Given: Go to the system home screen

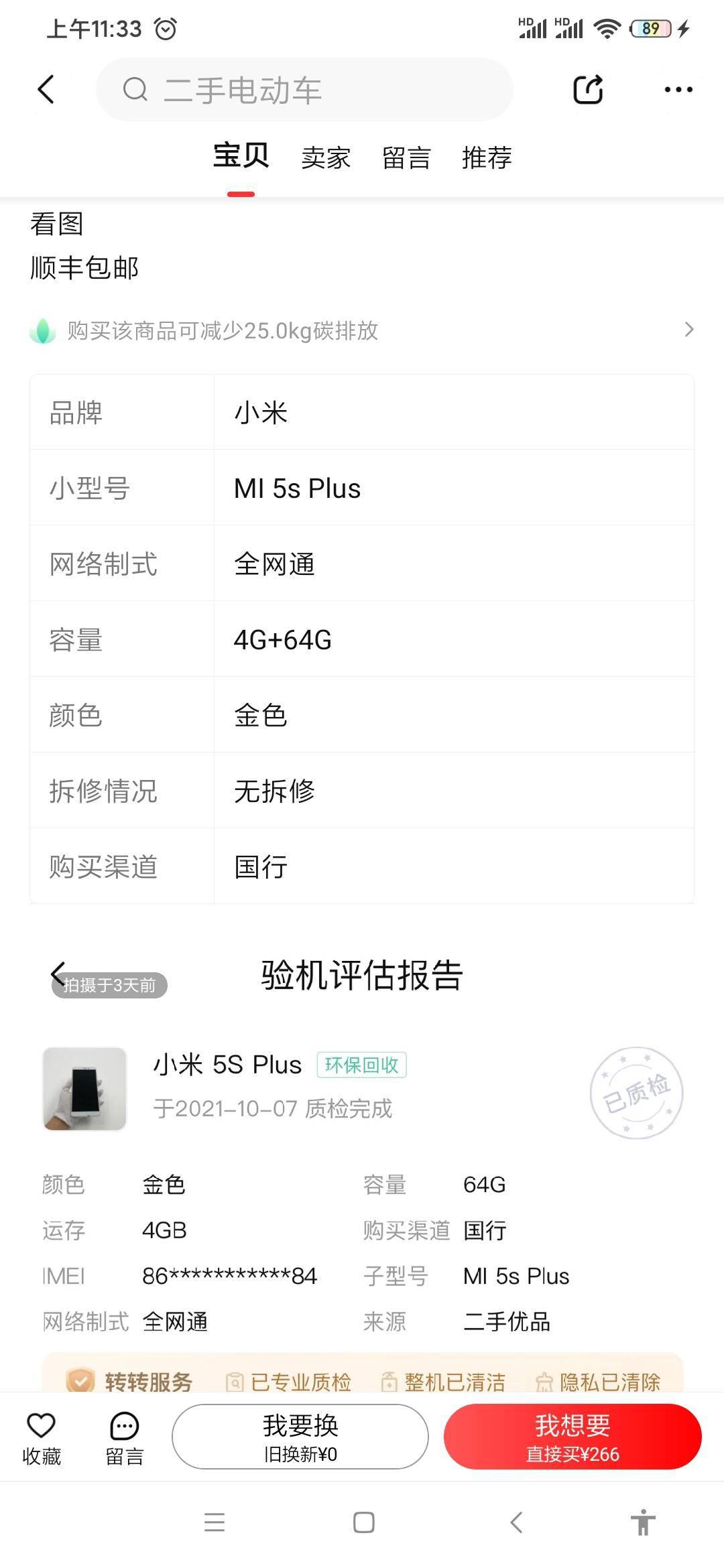Looking at the screenshot, I should 363,1522.
